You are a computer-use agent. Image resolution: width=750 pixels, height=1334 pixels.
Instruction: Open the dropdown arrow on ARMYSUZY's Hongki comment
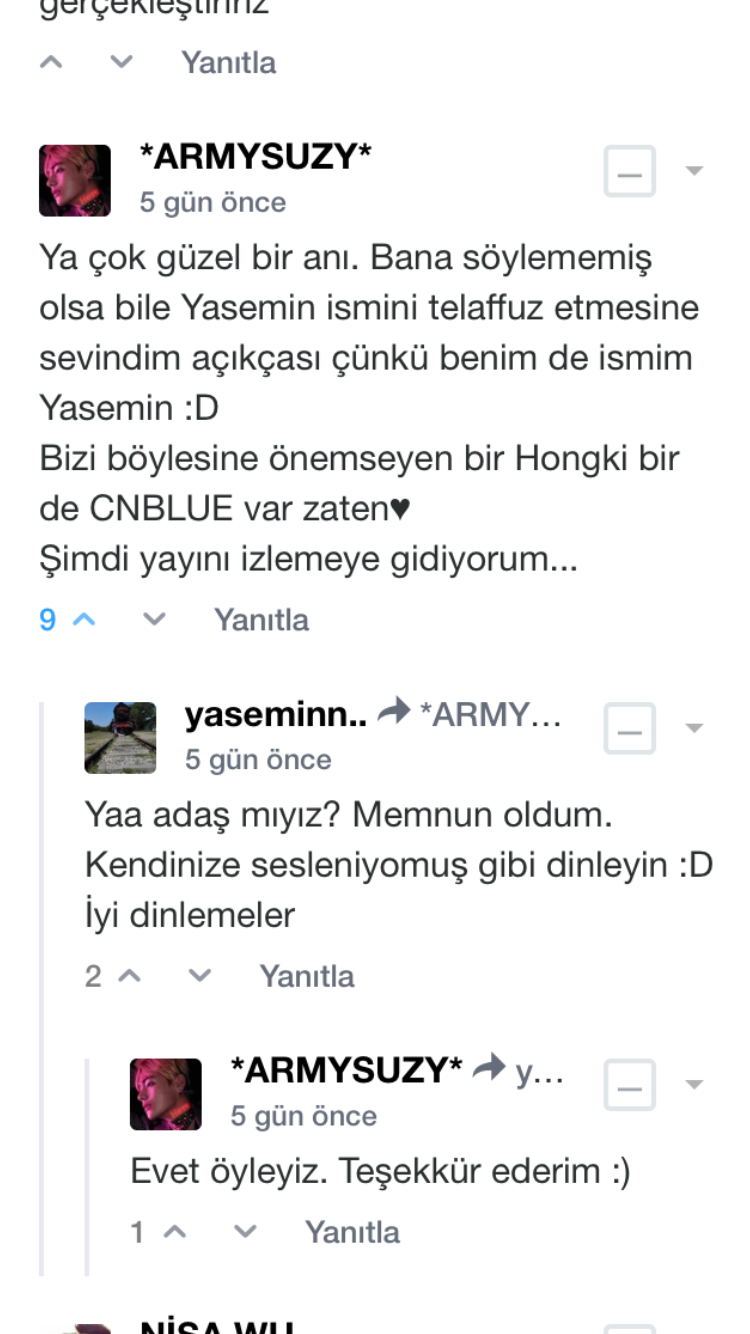point(694,171)
